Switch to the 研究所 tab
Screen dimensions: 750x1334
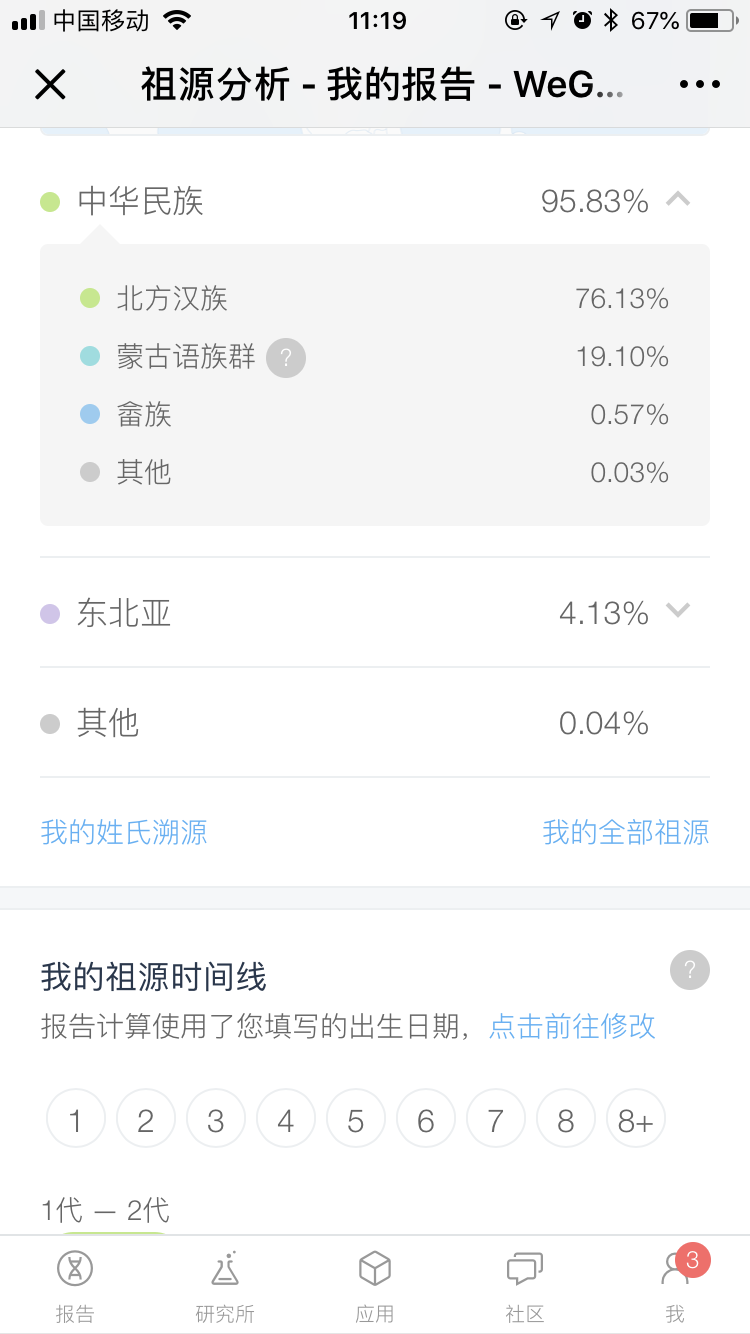225,1285
